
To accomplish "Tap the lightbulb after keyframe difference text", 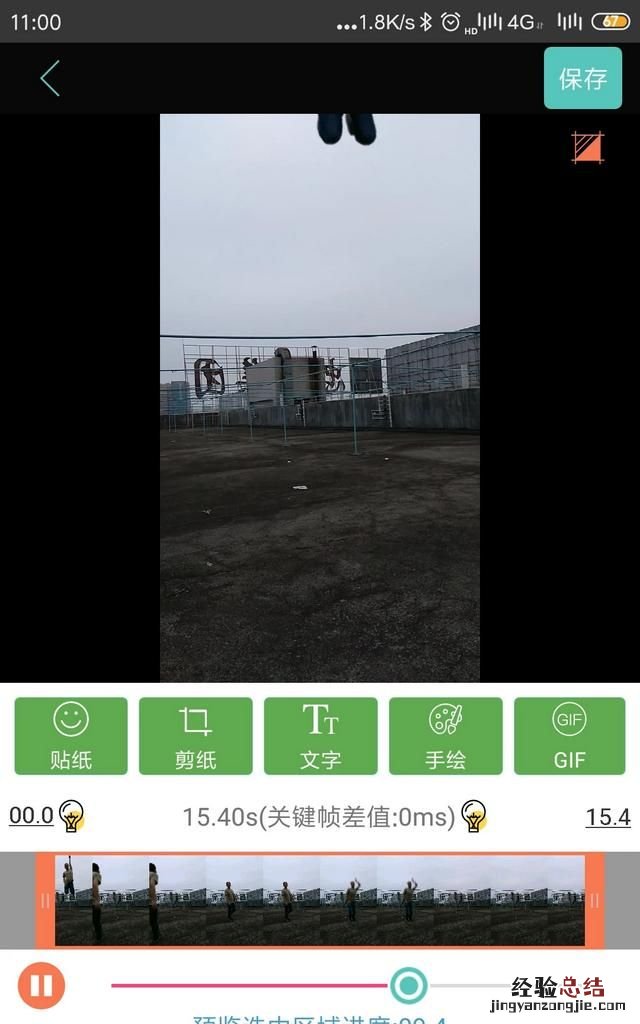I will pyautogui.click(x=474, y=816).
